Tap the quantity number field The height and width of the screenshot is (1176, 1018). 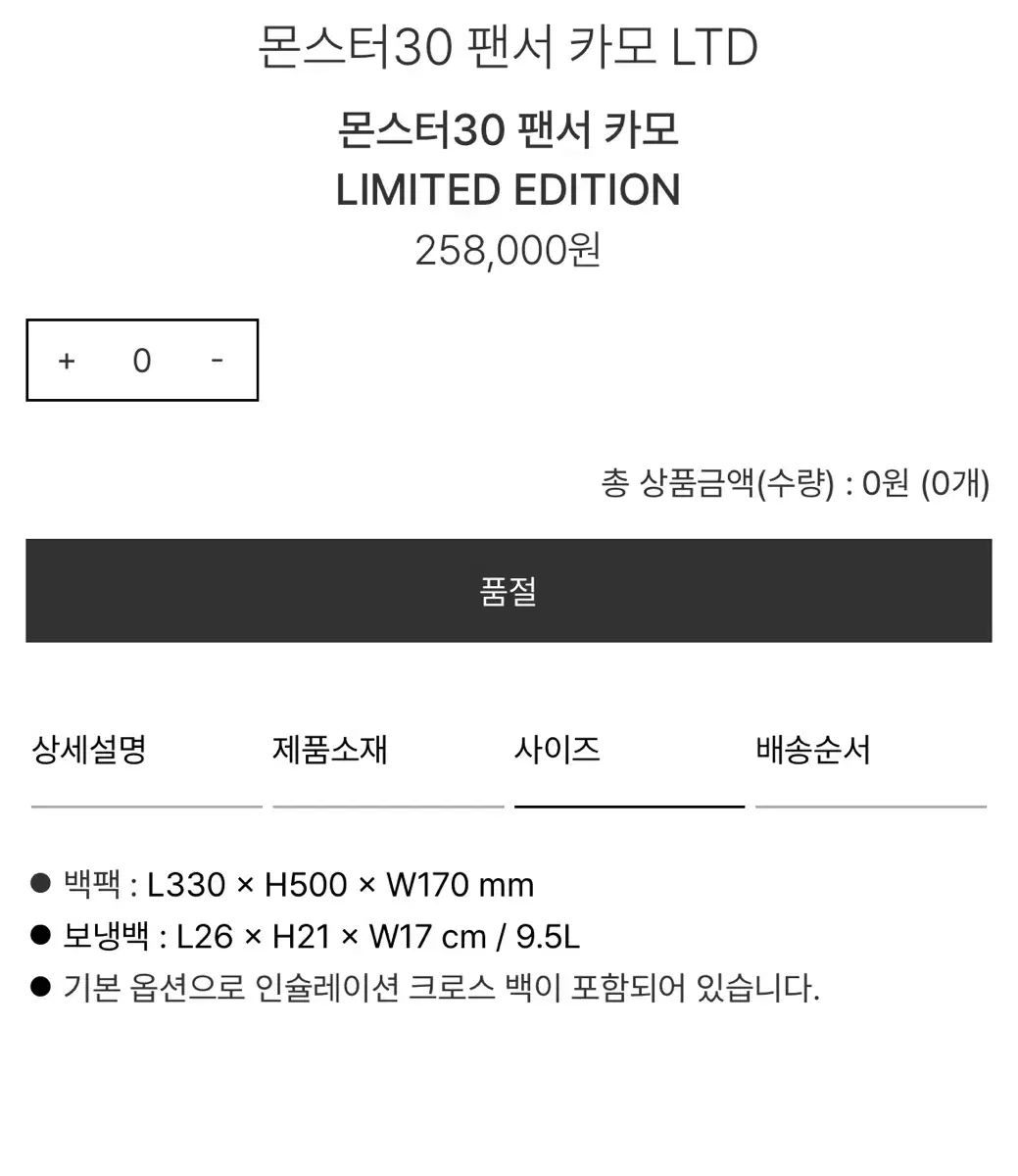[x=142, y=361]
